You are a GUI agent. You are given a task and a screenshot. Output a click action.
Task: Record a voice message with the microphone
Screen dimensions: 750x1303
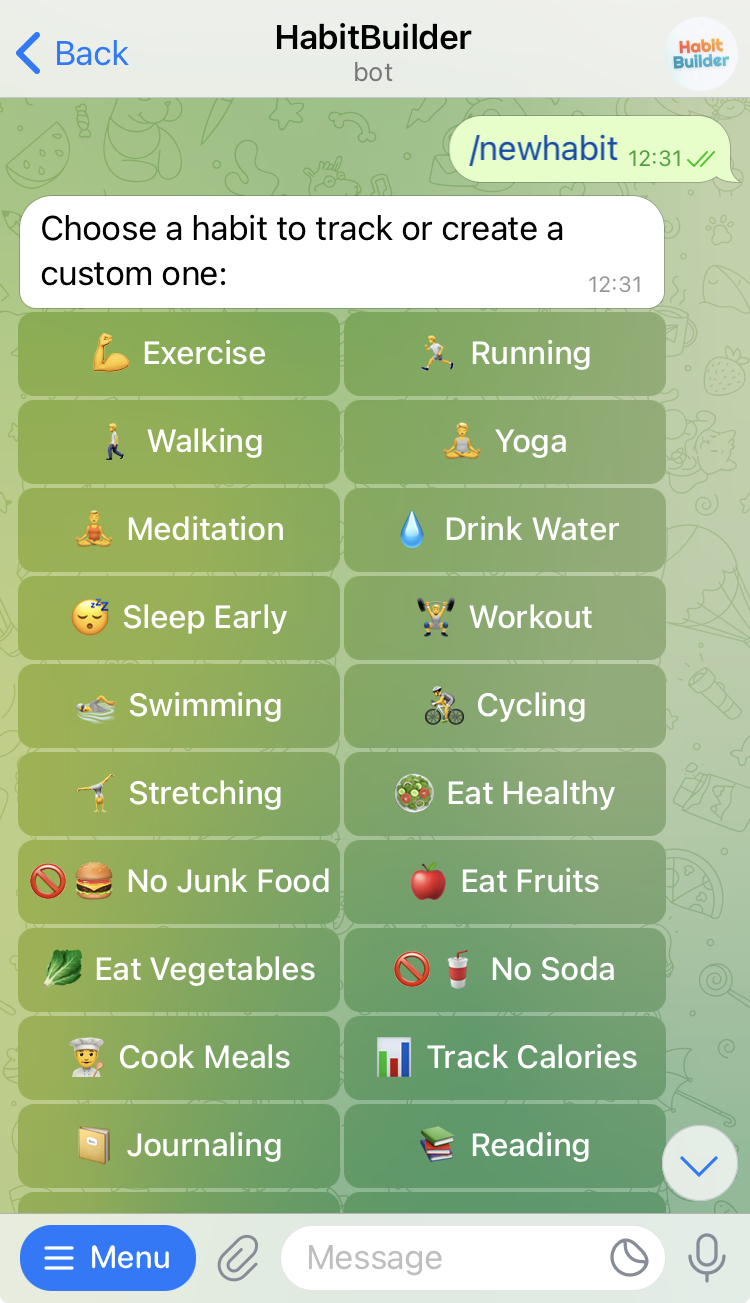click(x=707, y=1257)
